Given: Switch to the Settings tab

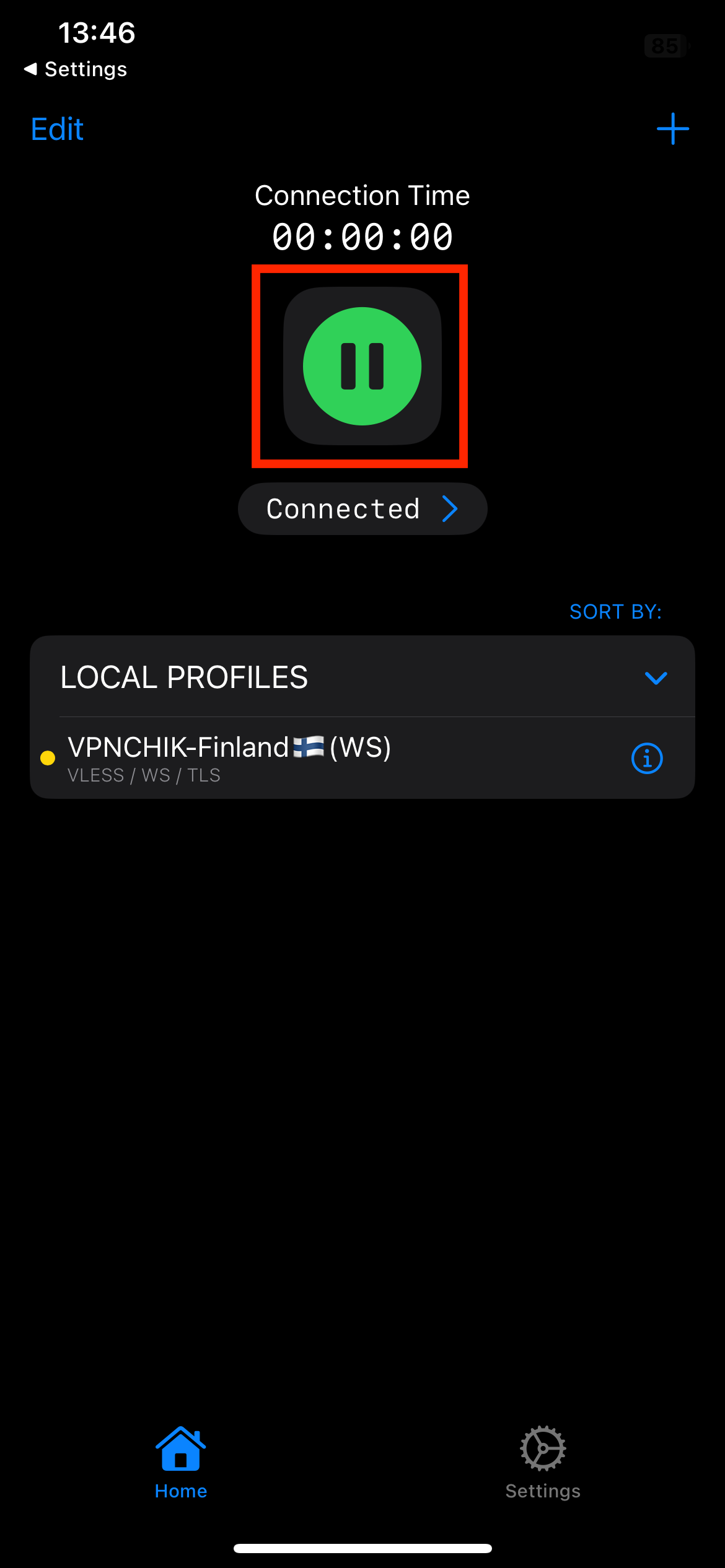Looking at the screenshot, I should point(543,1463).
